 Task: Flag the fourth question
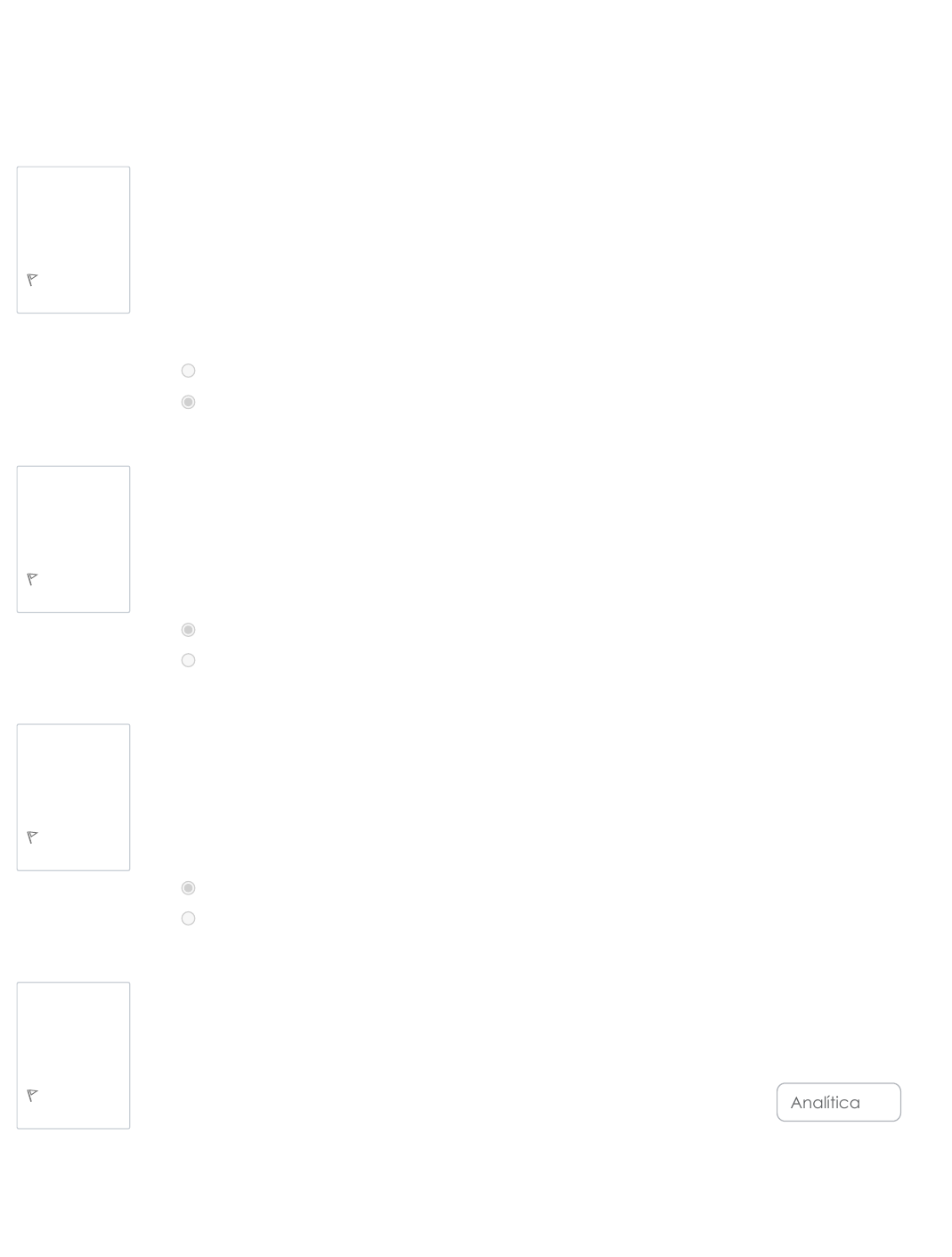pyautogui.click(x=33, y=1096)
